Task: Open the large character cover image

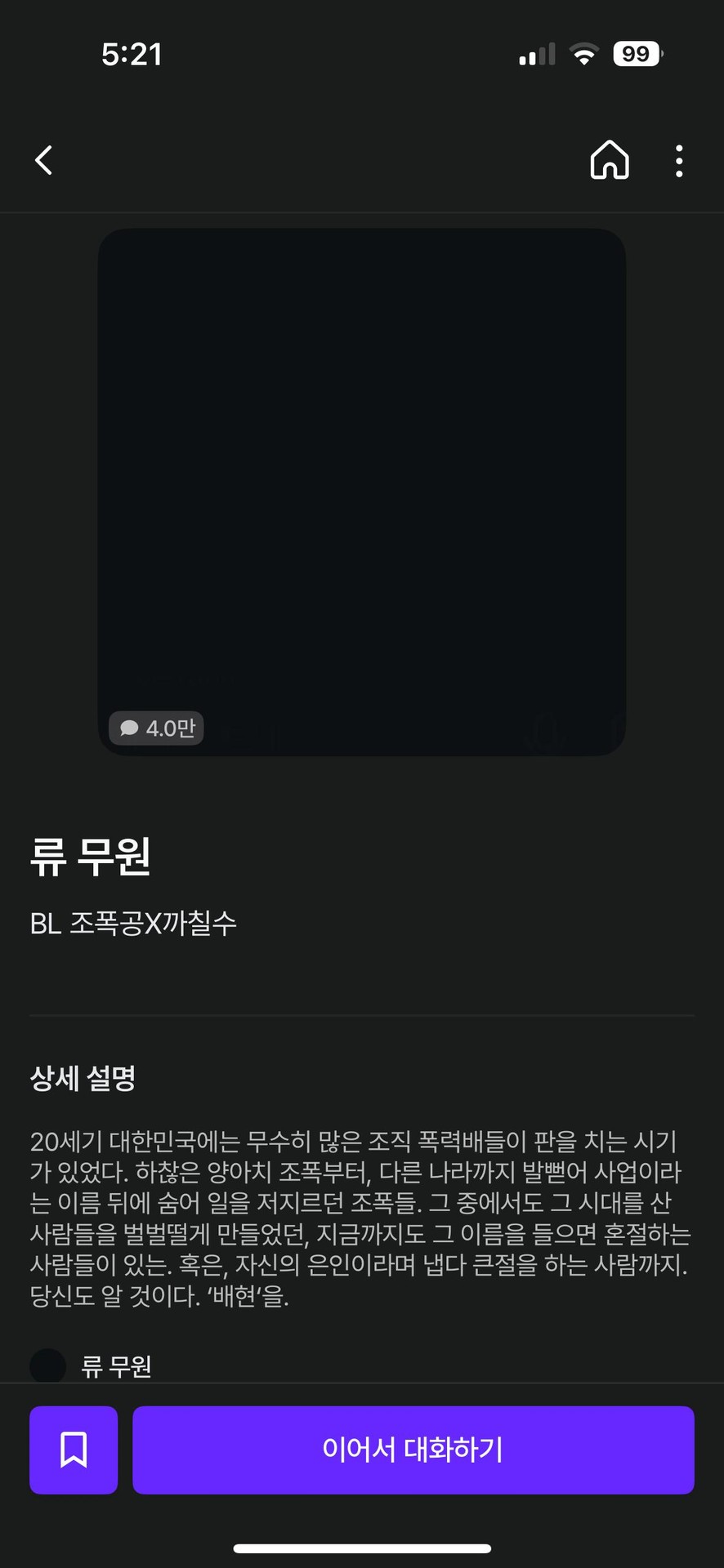Action: (361, 490)
